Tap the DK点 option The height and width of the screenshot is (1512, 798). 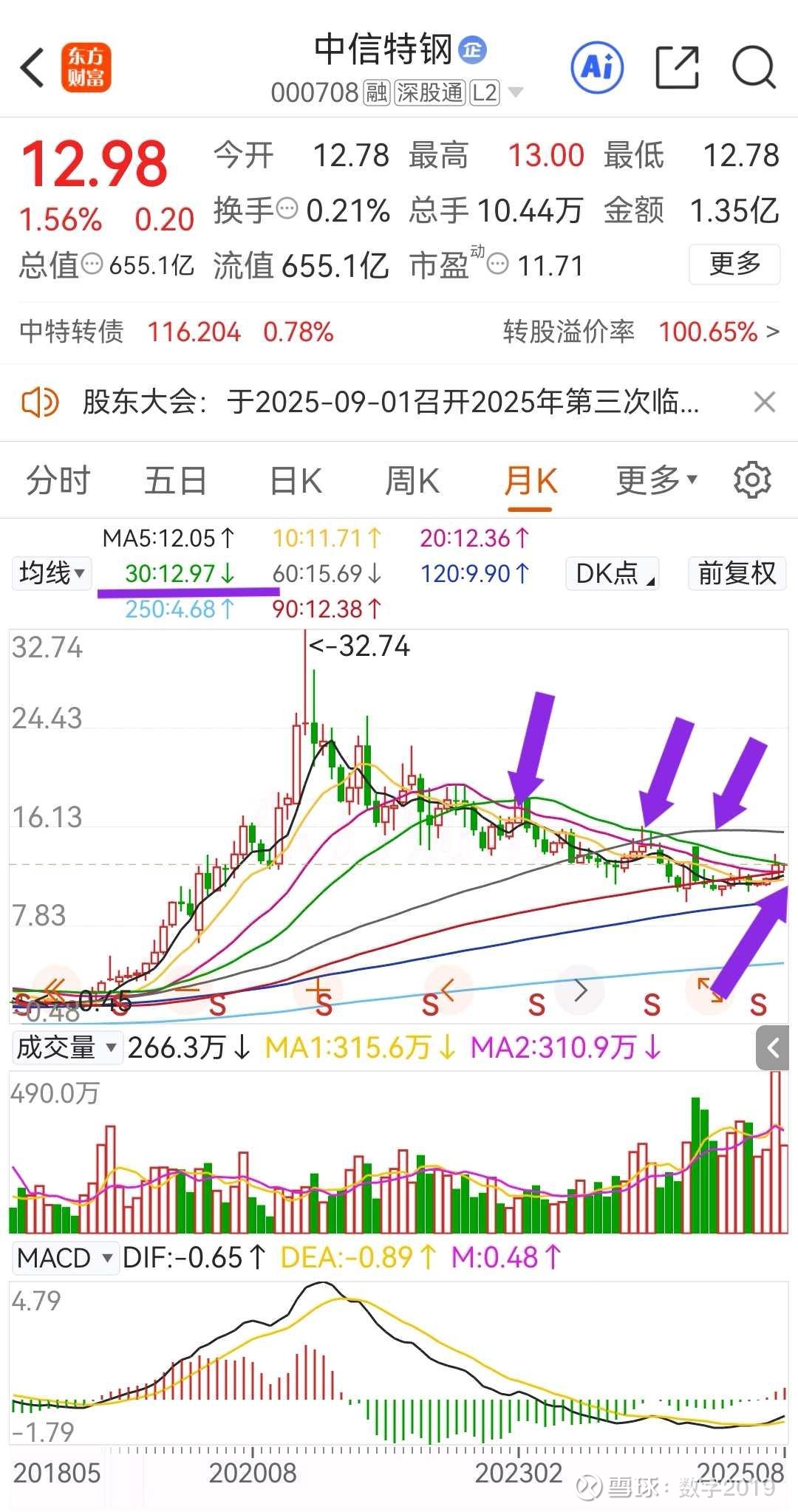coord(613,573)
